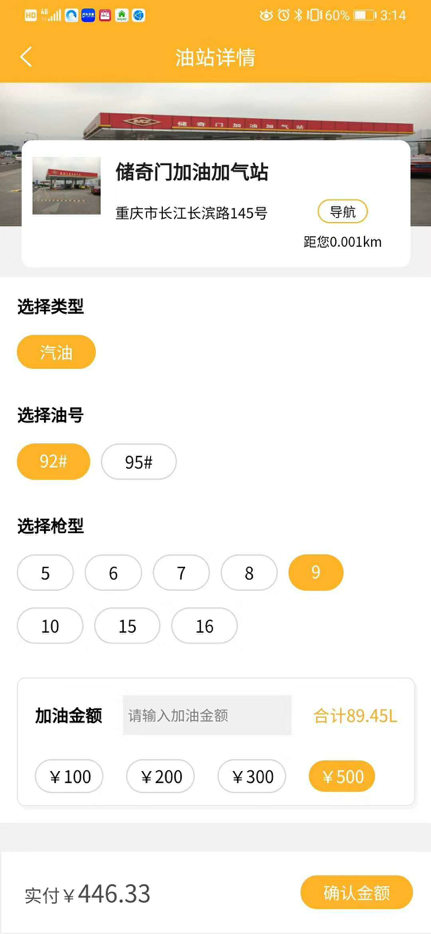Select pump gun number 10
Viewport: 431px width, 934px height.
50,626
